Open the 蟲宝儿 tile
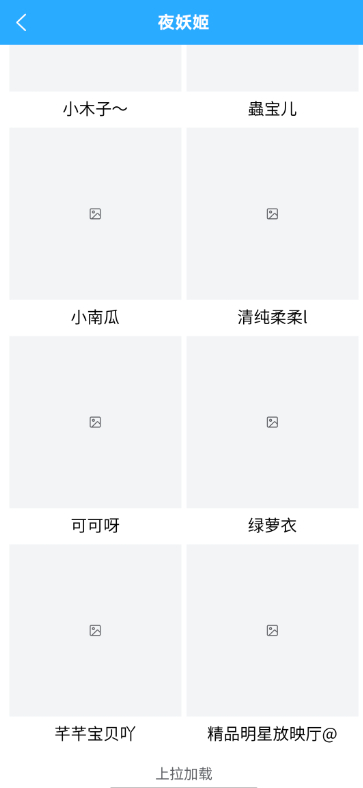Screen dimensions: 363x788 point(273,83)
